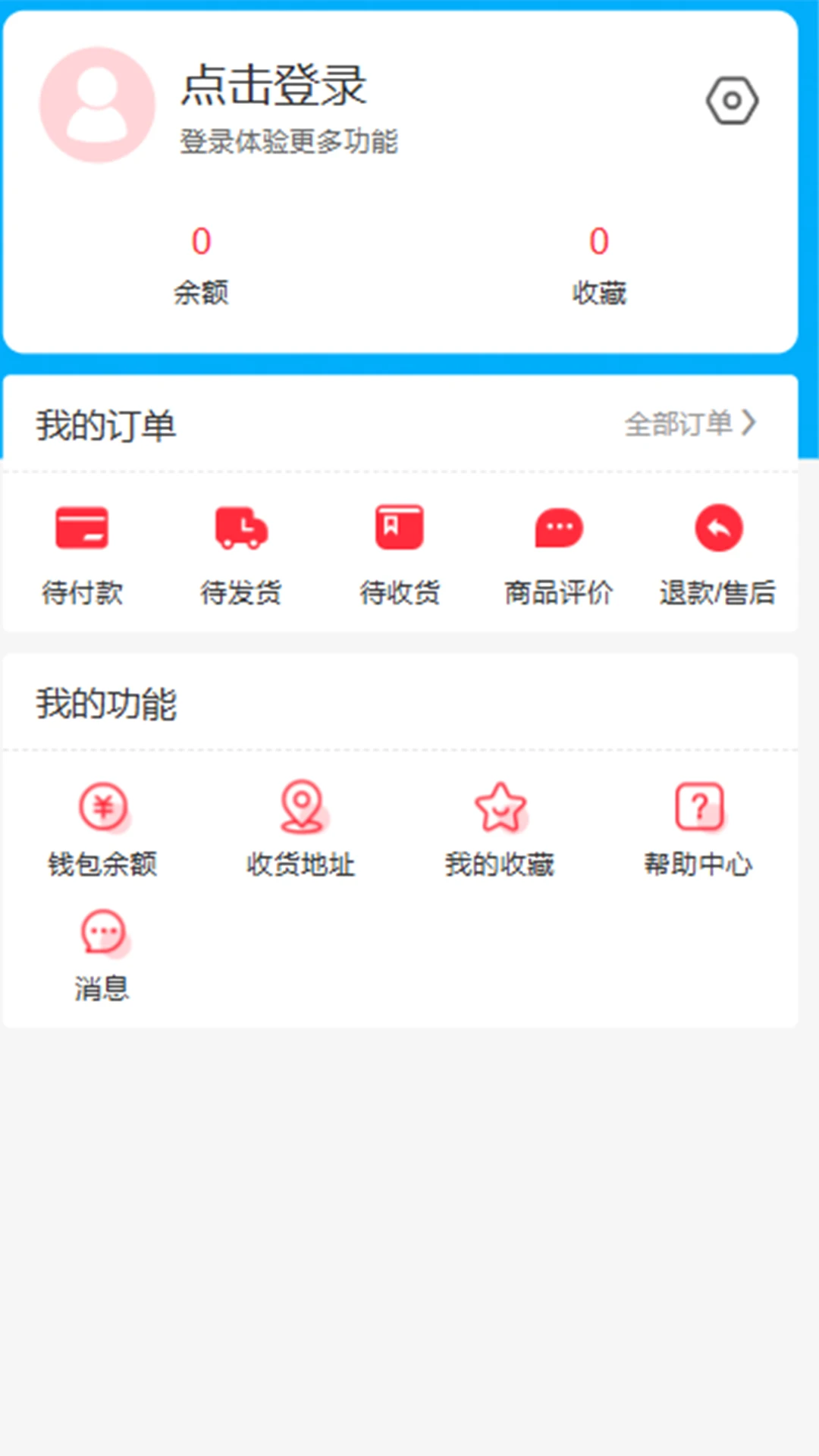Click the profile avatar picture
This screenshot has height=1456, width=819.
point(96,106)
